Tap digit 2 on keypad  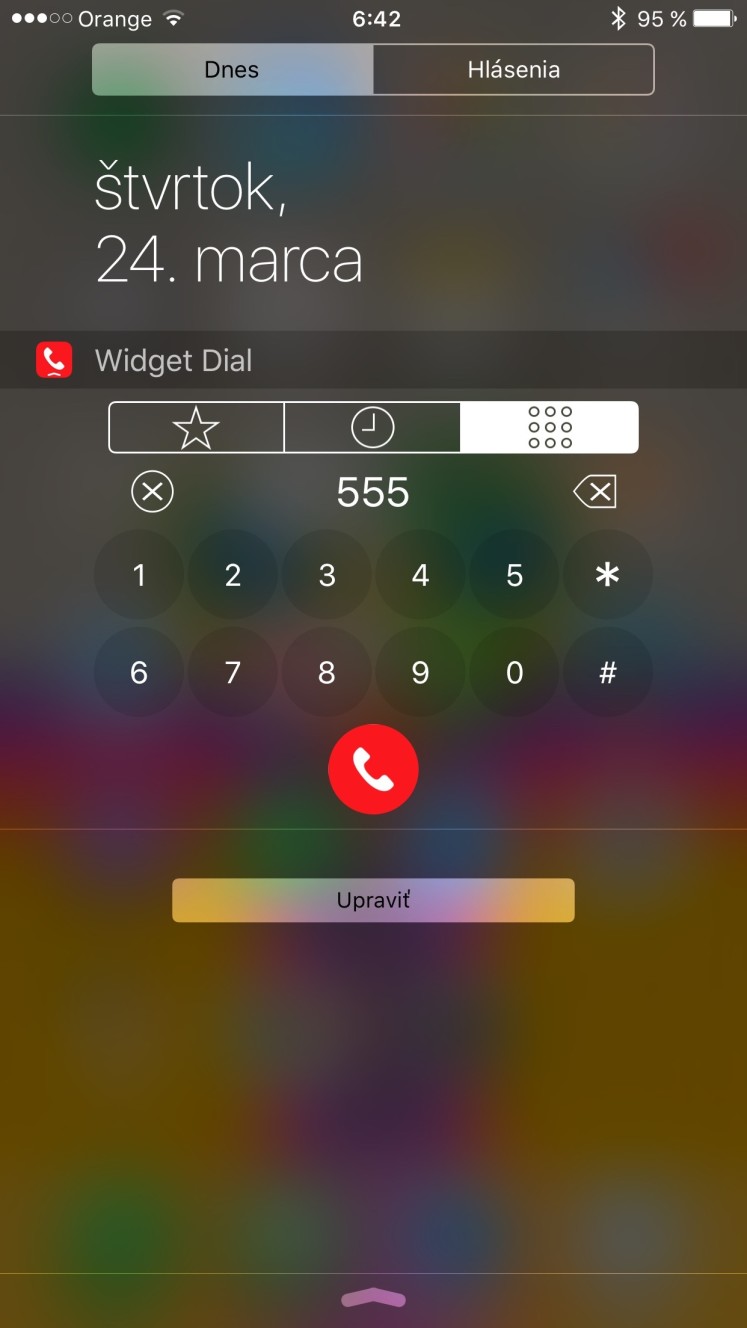click(233, 575)
